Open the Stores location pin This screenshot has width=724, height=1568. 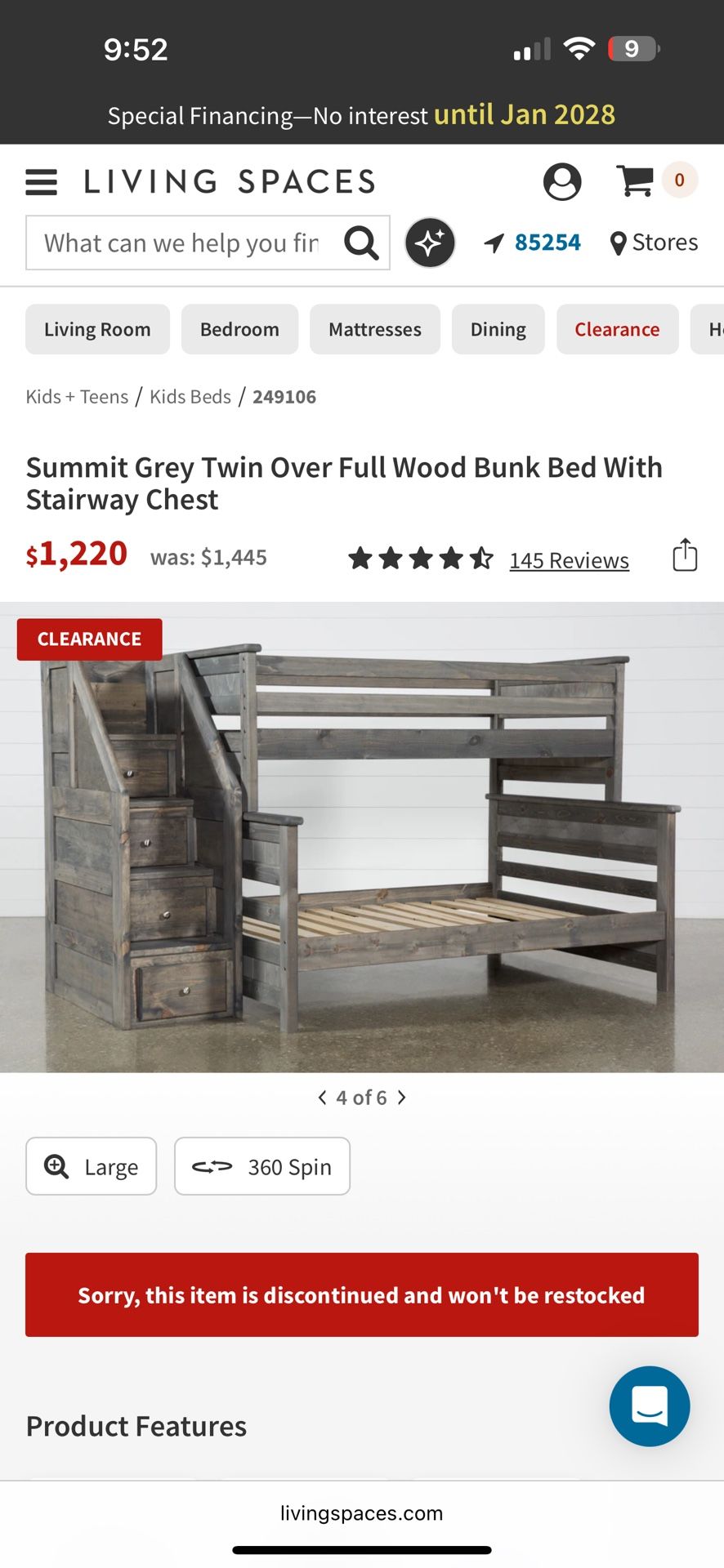click(x=618, y=243)
